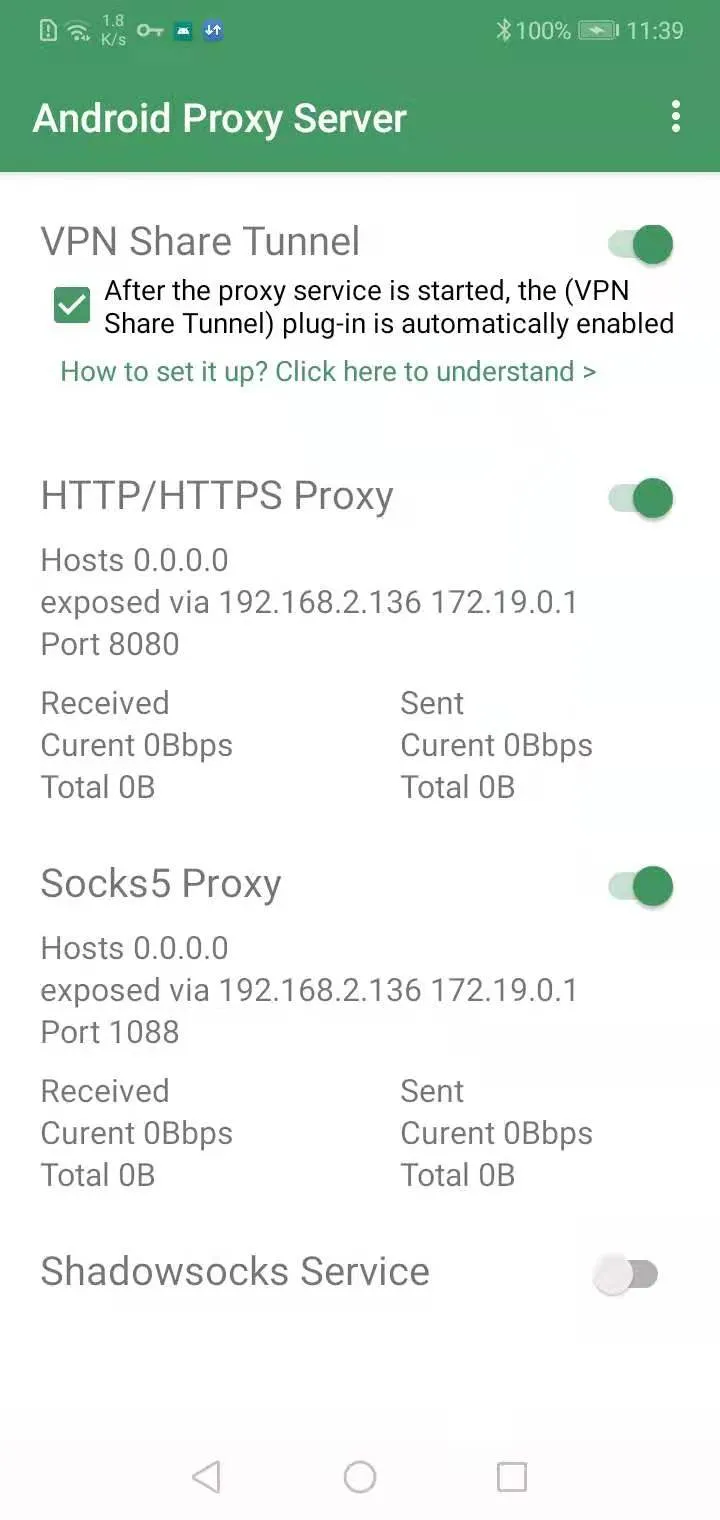
Task: Tap the SIM card alert status icon
Action: click(x=47, y=31)
